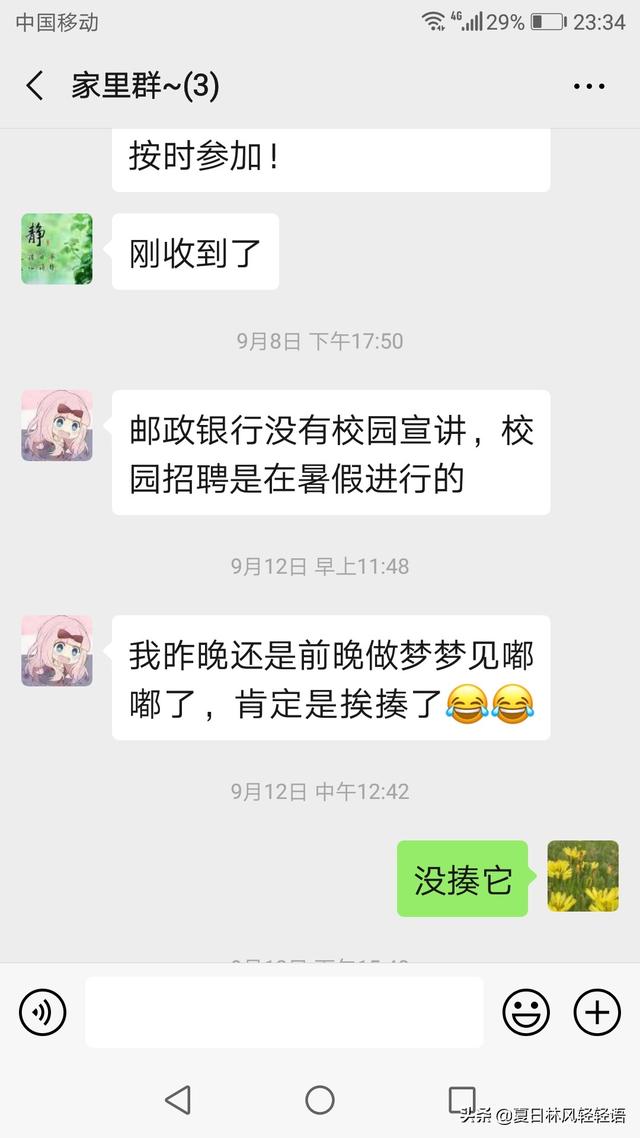Open the plus attachment menu
This screenshot has height=1138, width=640.
(597, 1012)
